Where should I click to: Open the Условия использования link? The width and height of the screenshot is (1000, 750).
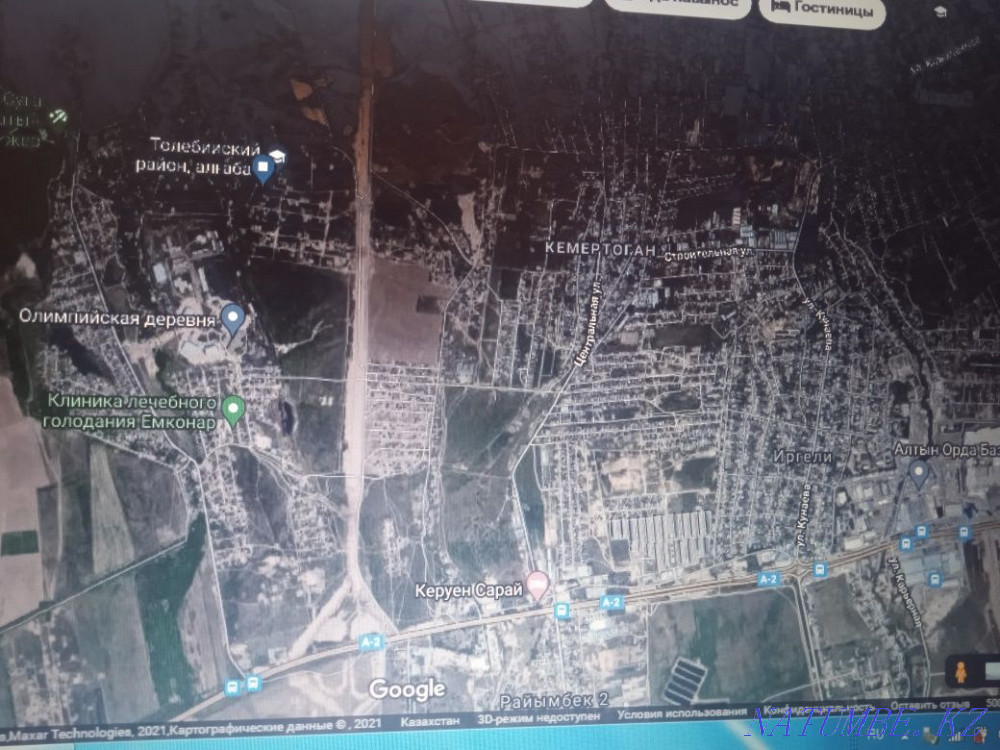pos(667,714)
